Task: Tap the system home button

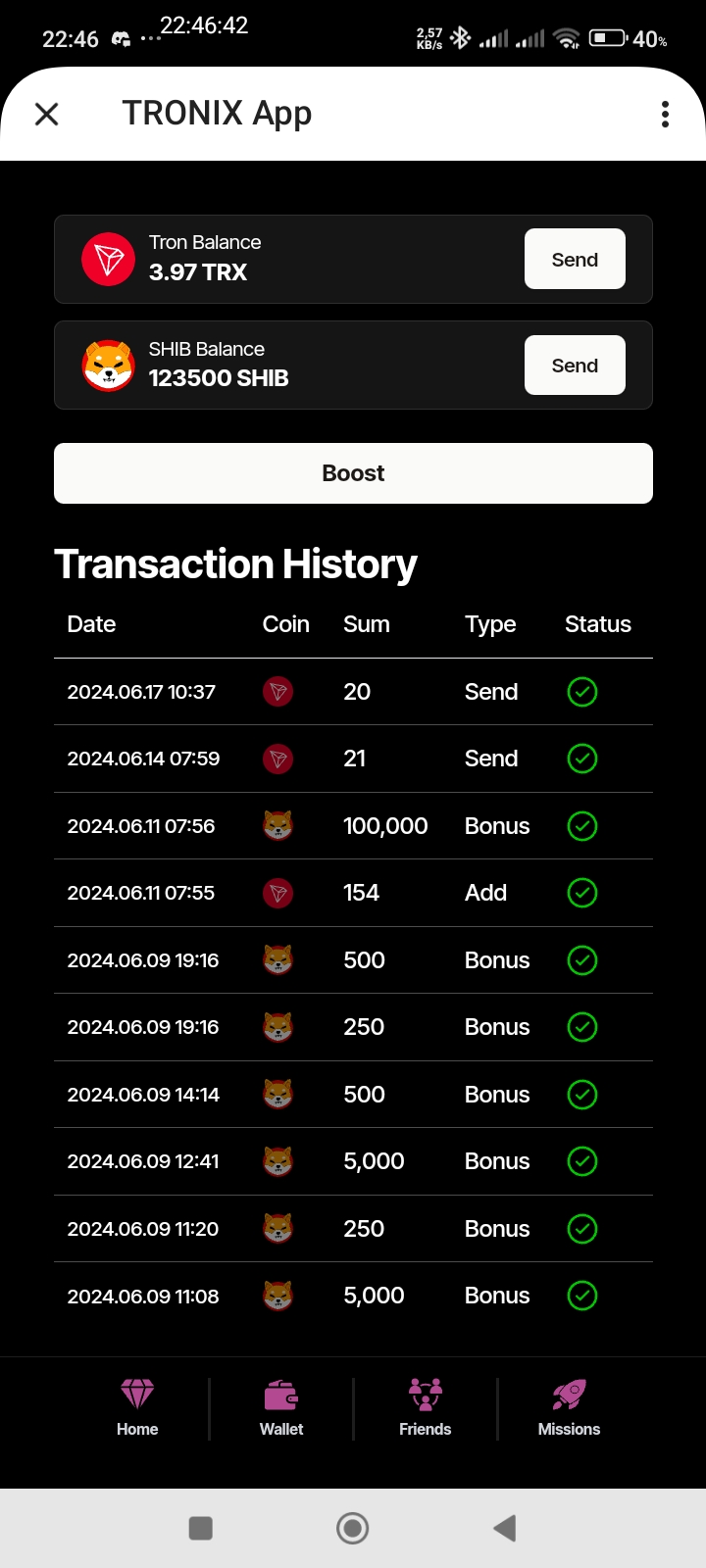Action: point(352,1528)
